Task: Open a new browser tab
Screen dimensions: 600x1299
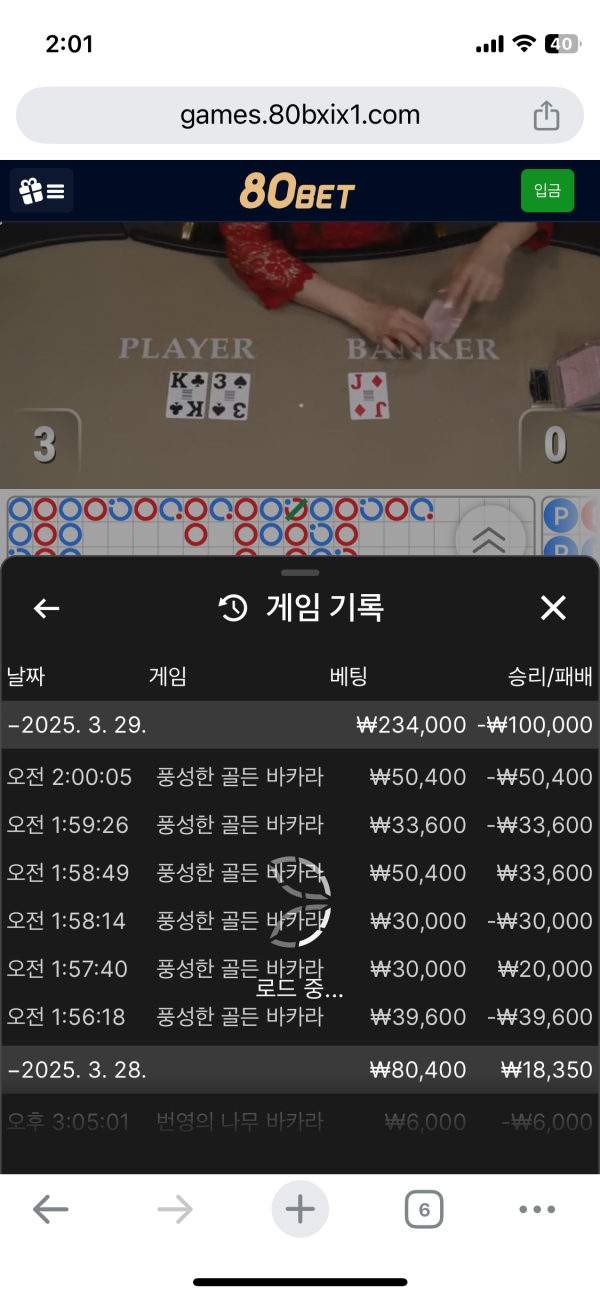Action: [300, 1210]
